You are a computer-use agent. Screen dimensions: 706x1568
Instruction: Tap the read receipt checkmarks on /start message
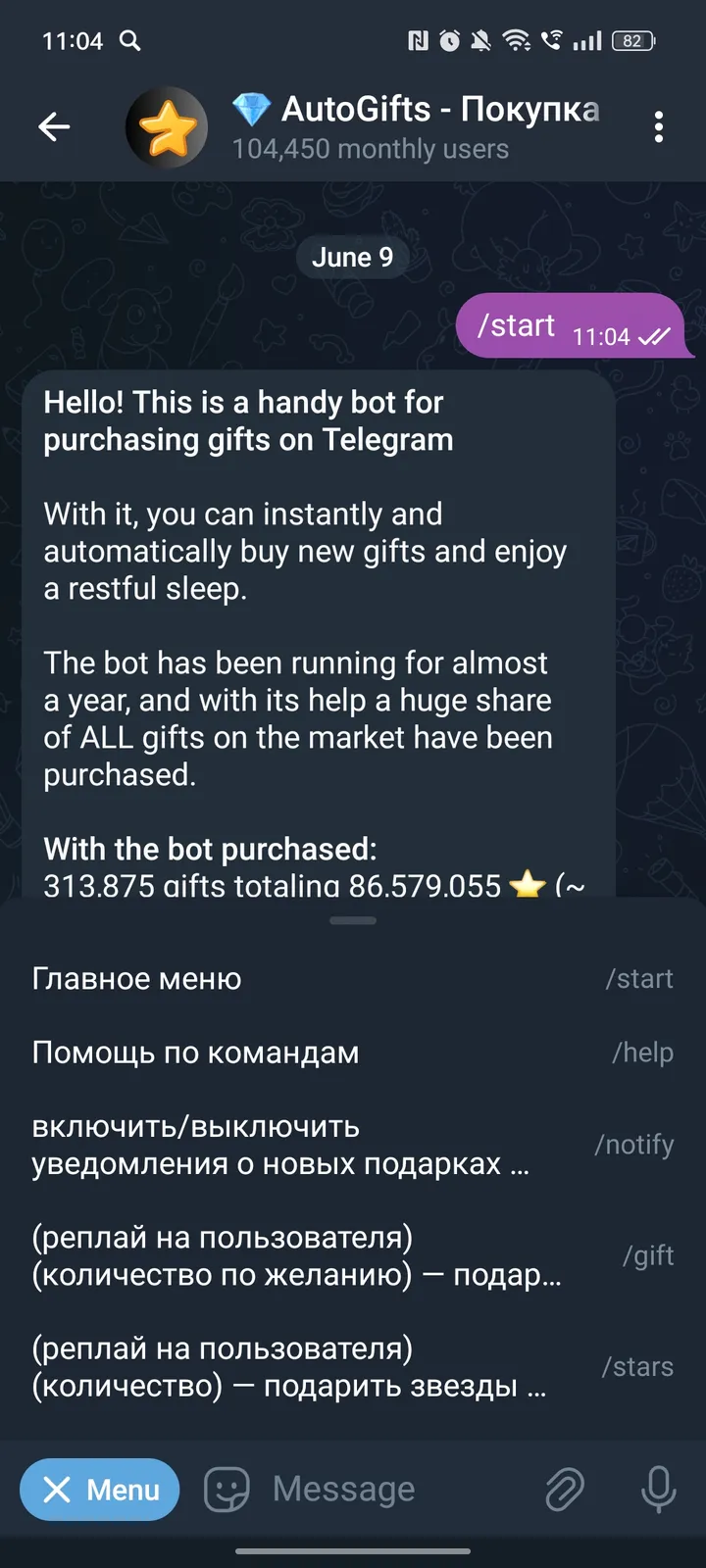(x=655, y=337)
